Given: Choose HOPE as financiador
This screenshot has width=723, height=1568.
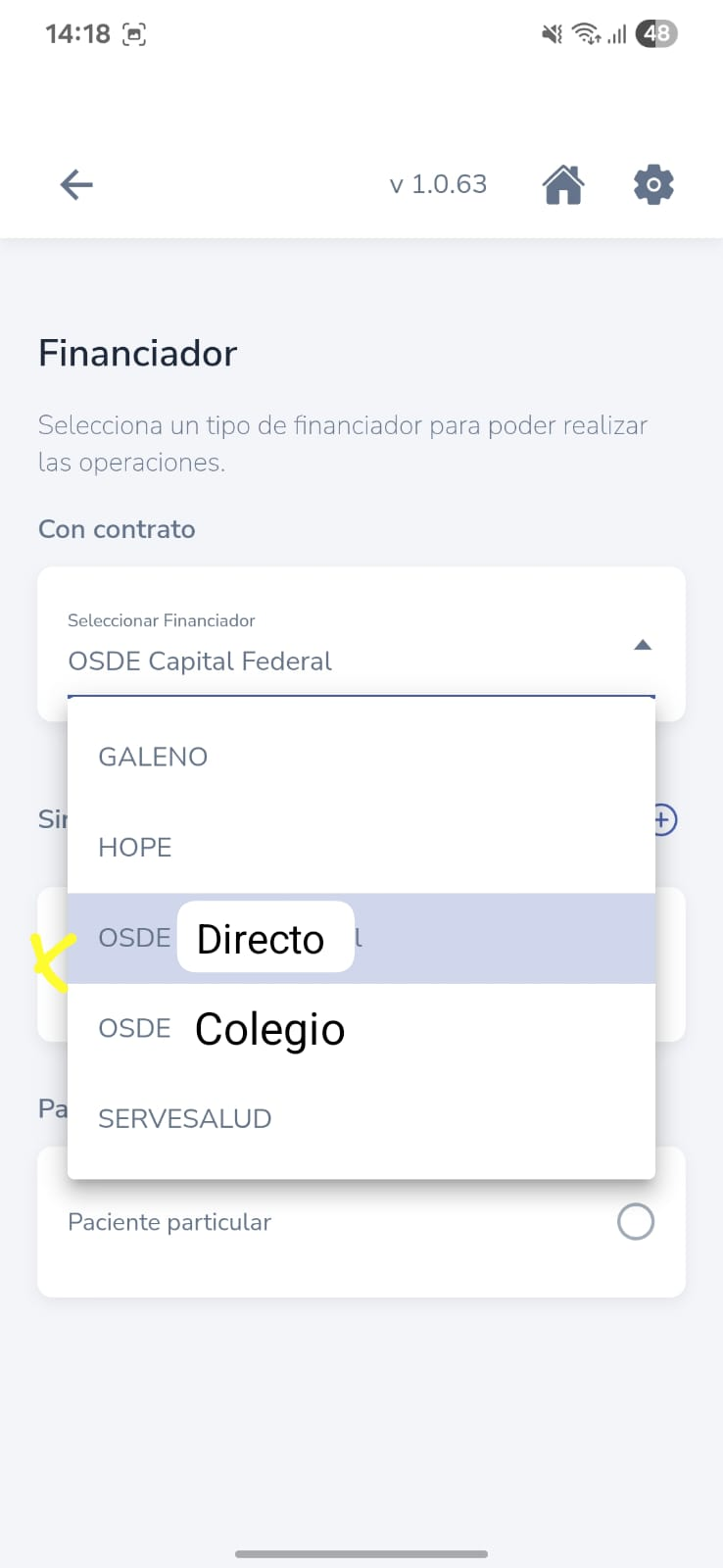Looking at the screenshot, I should coord(135,847).
